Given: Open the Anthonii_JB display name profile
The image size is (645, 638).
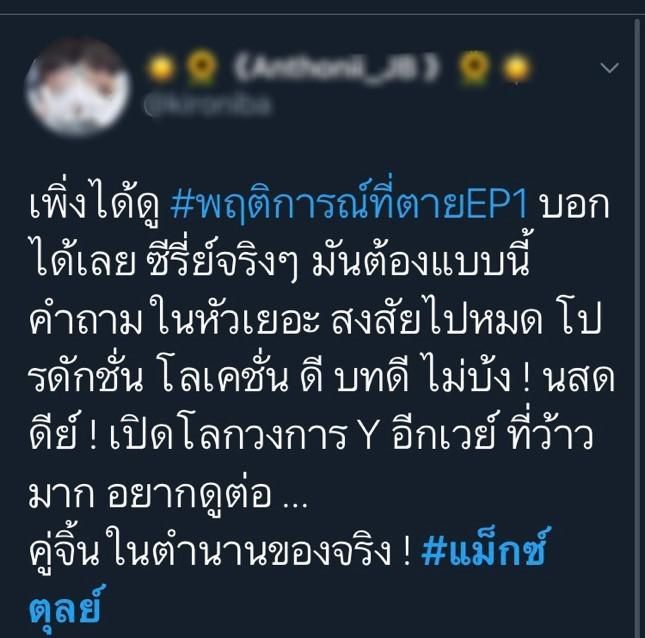Looking at the screenshot, I should (333, 68).
